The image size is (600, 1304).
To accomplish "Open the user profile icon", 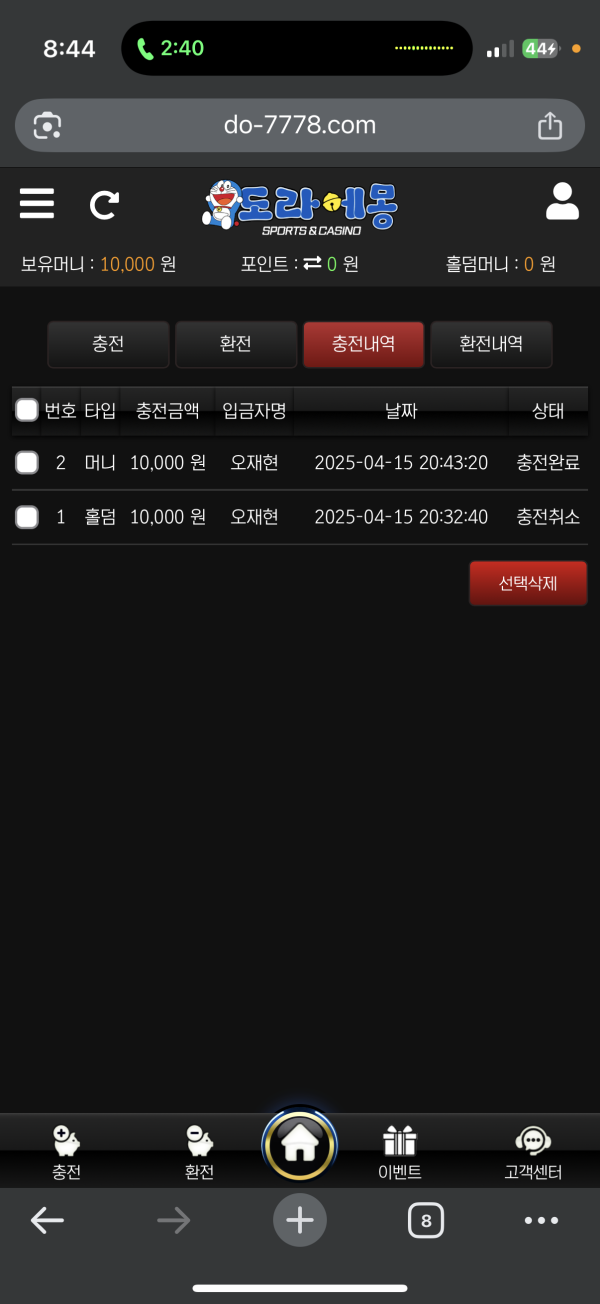I will (562, 202).
